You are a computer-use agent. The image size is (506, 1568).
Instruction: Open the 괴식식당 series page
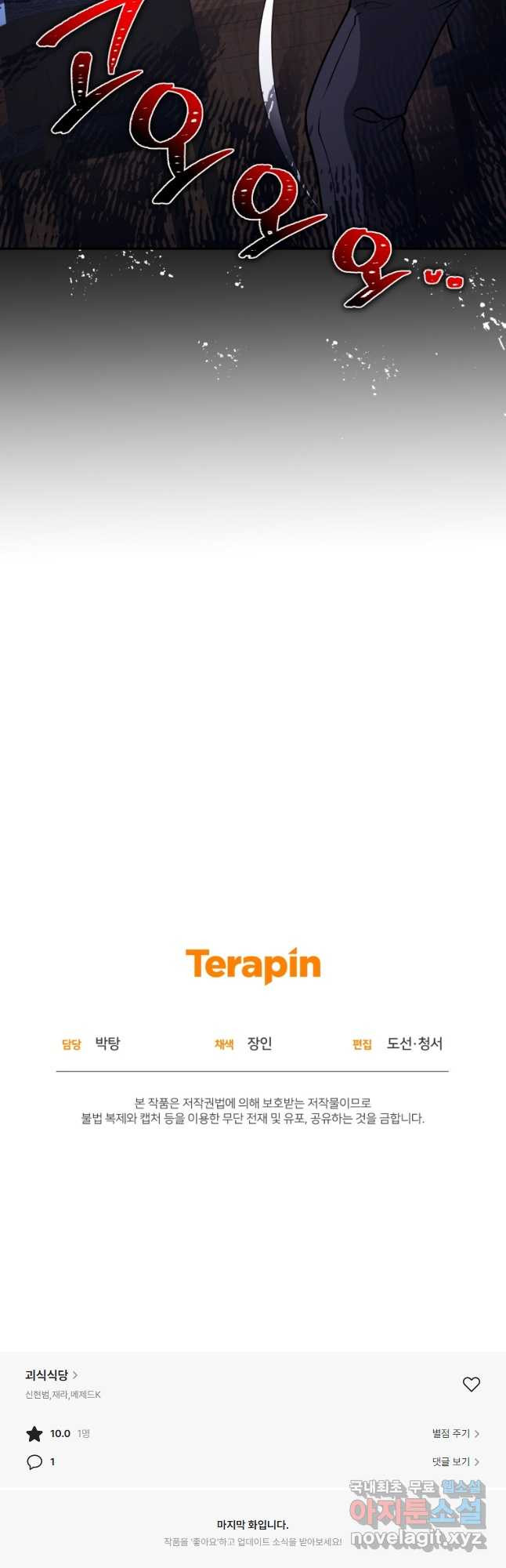(51, 1374)
